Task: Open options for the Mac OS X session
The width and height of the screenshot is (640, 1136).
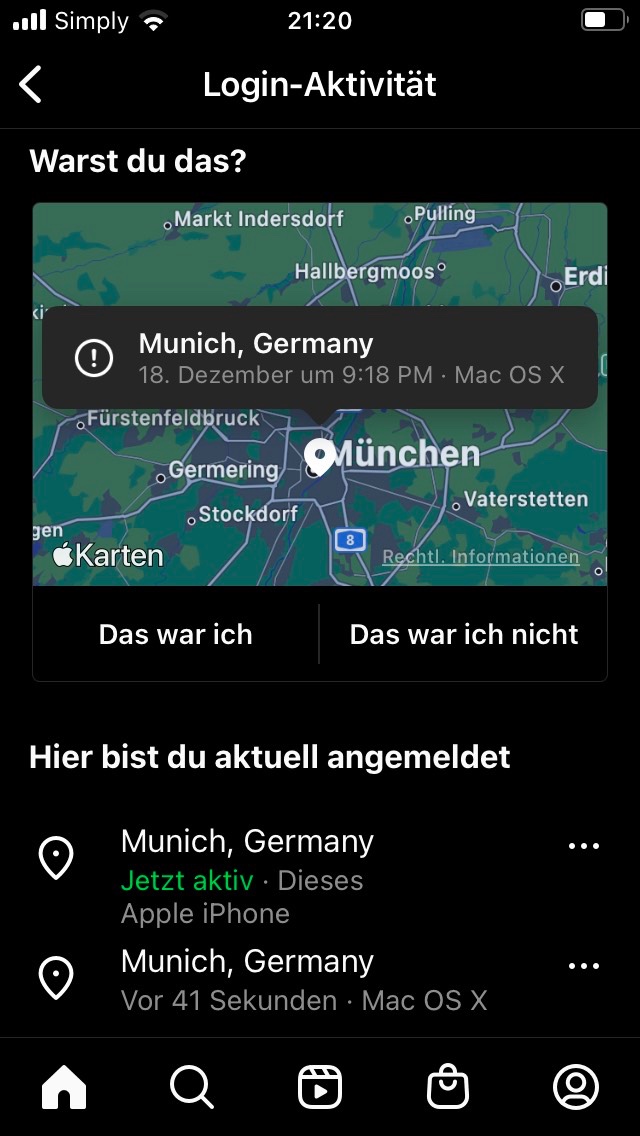Action: (x=584, y=966)
